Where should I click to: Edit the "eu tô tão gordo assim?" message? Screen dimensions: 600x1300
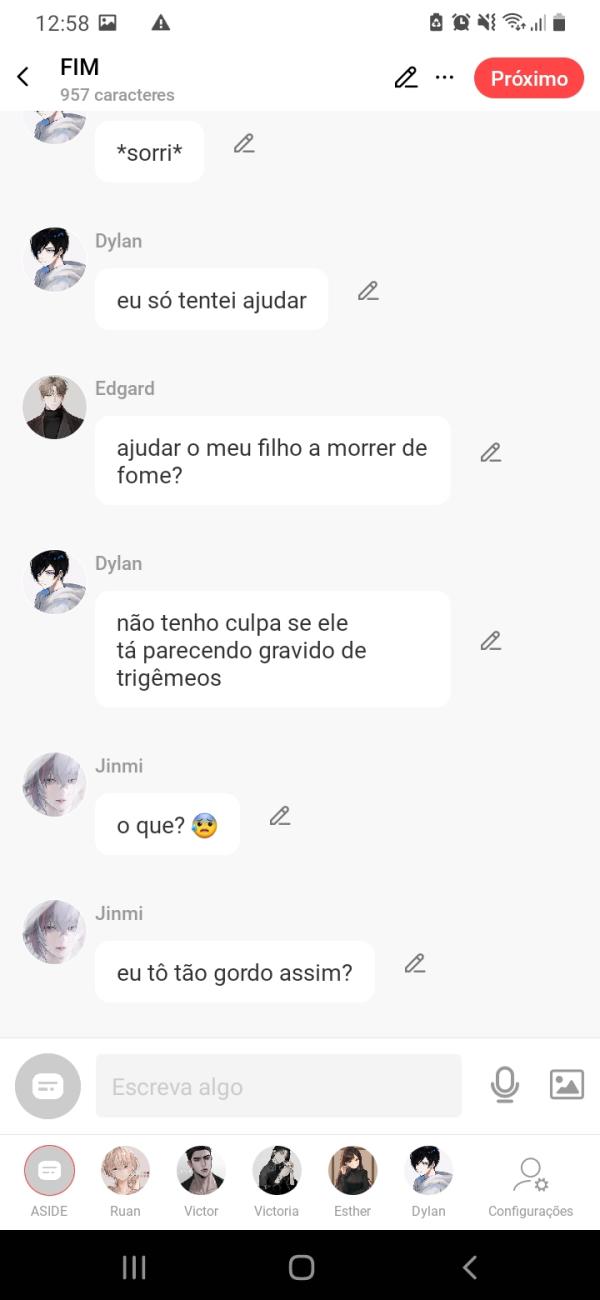[x=415, y=964]
